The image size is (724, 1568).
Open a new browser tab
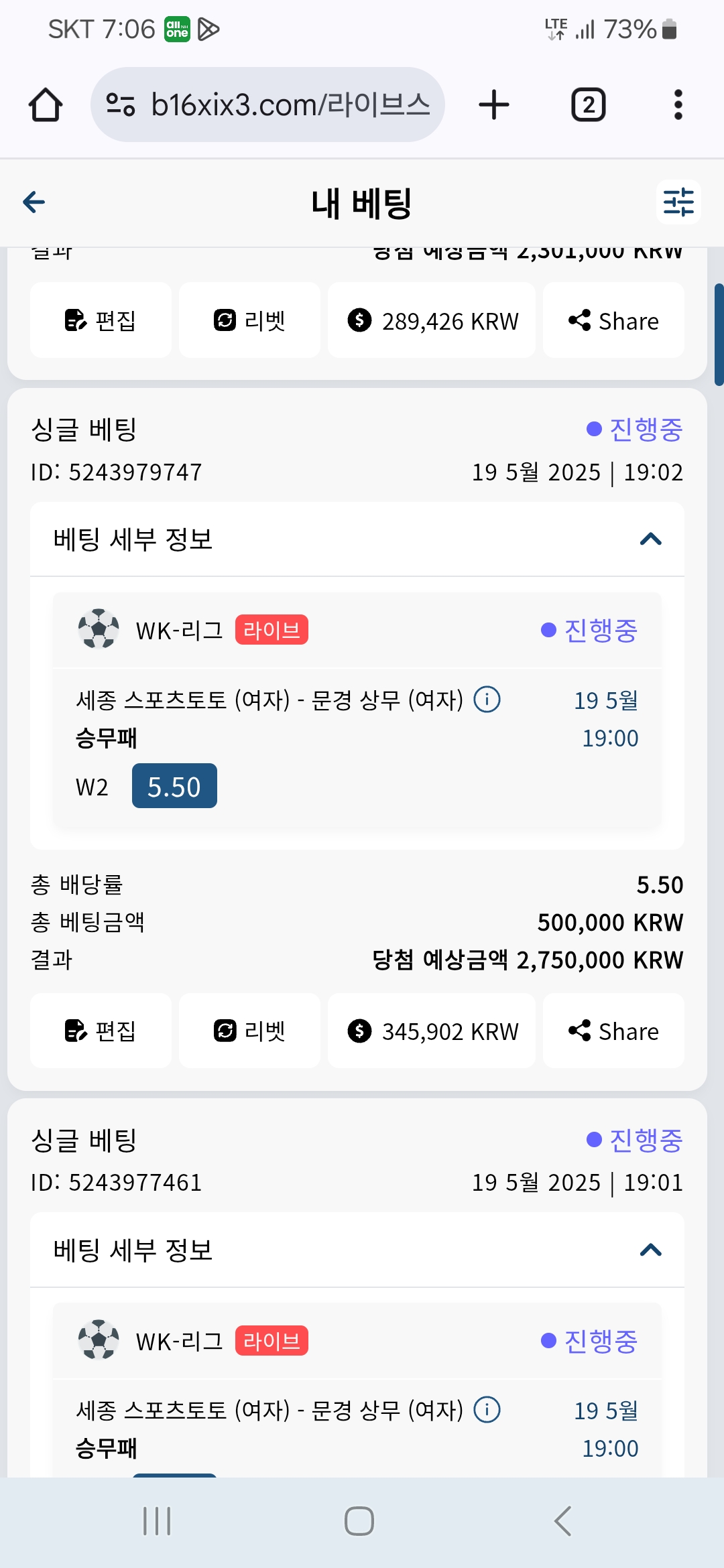click(494, 105)
